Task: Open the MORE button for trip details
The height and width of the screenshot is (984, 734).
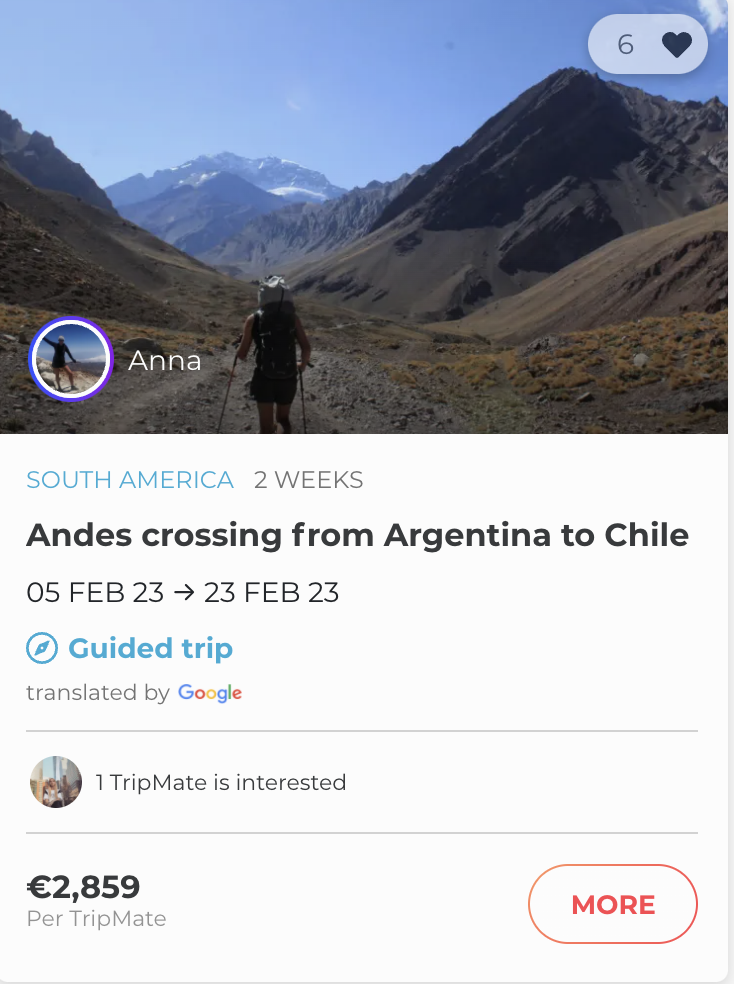Action: pyautogui.click(x=612, y=904)
